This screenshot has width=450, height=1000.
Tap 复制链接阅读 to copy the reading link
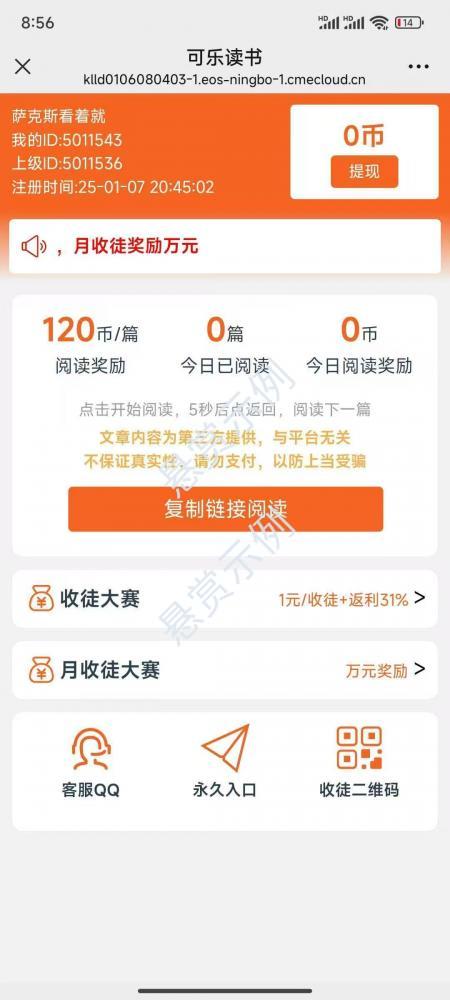coord(226,509)
